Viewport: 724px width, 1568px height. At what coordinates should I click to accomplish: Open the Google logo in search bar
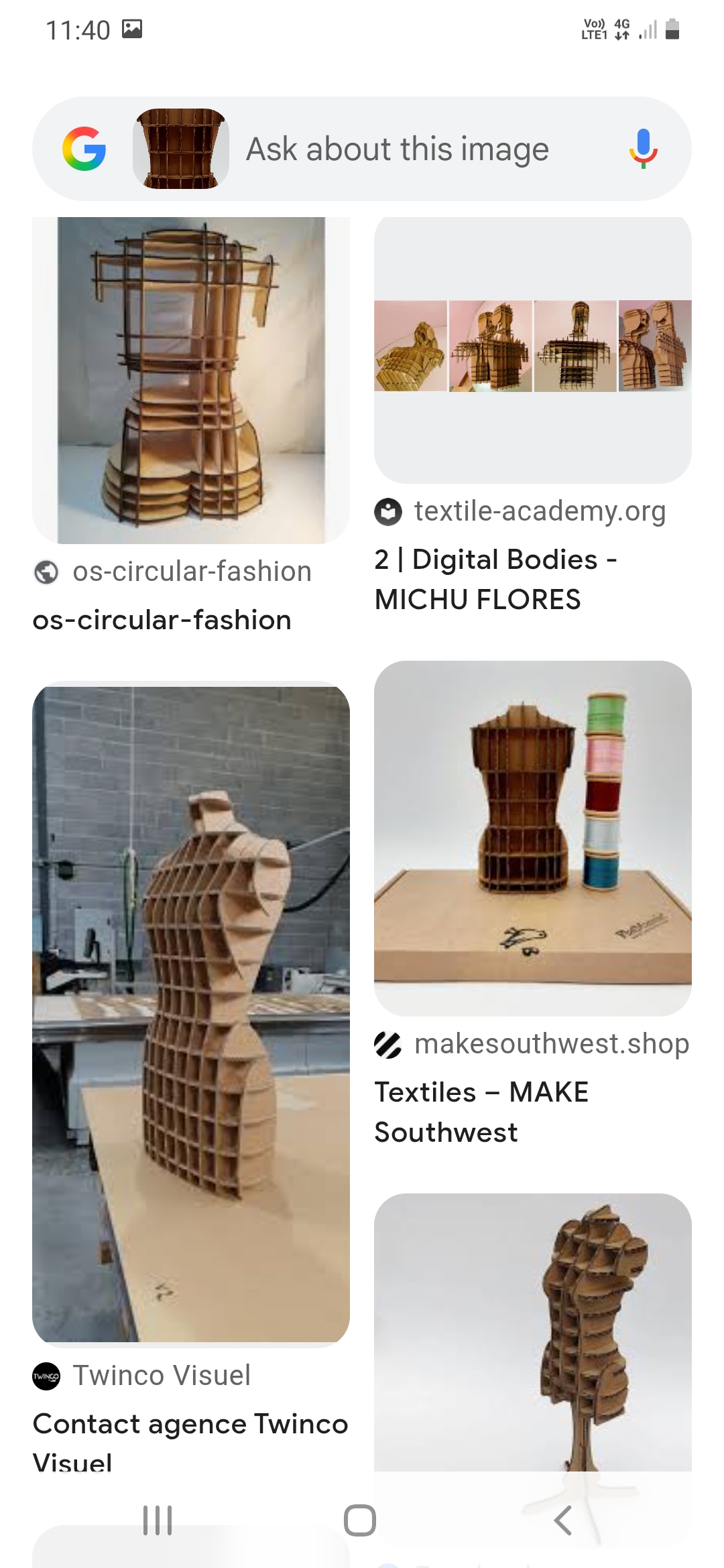84,149
